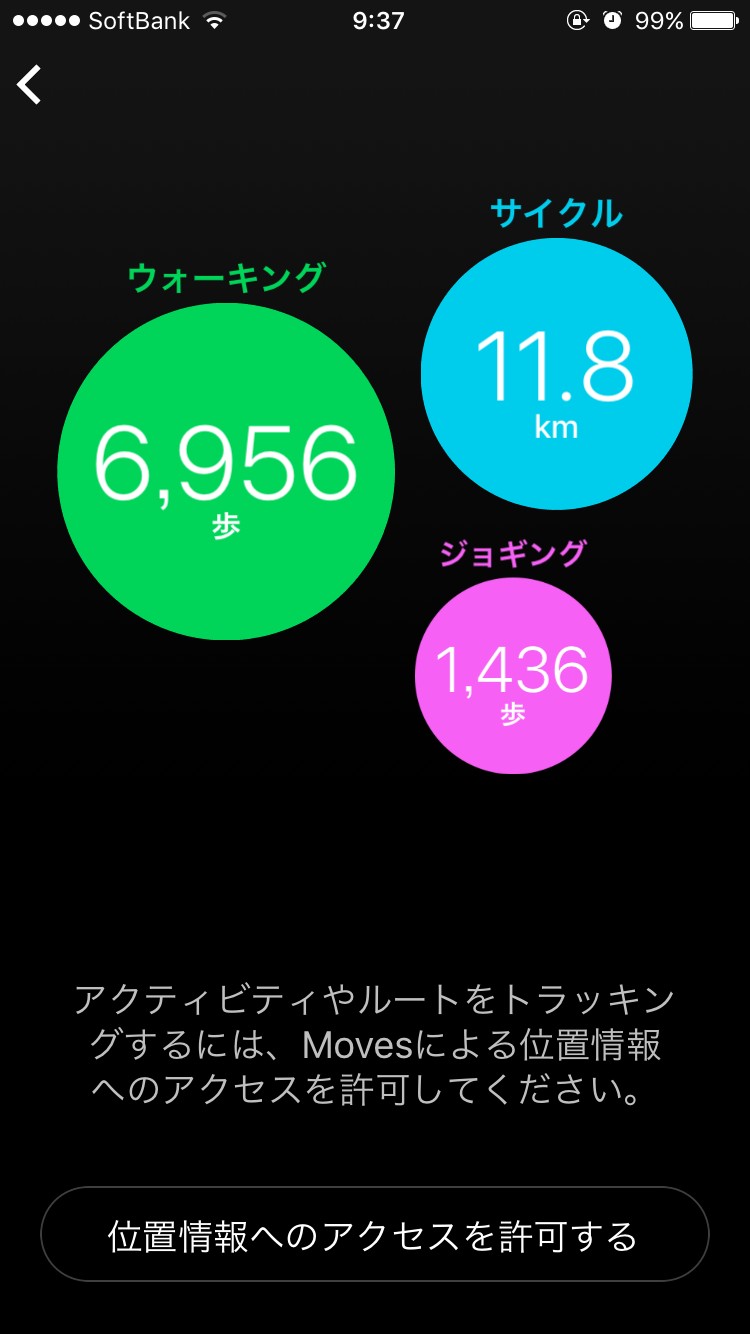Go back with the top-left arrow
Screen dimensions: 750x1334
pos(30,85)
